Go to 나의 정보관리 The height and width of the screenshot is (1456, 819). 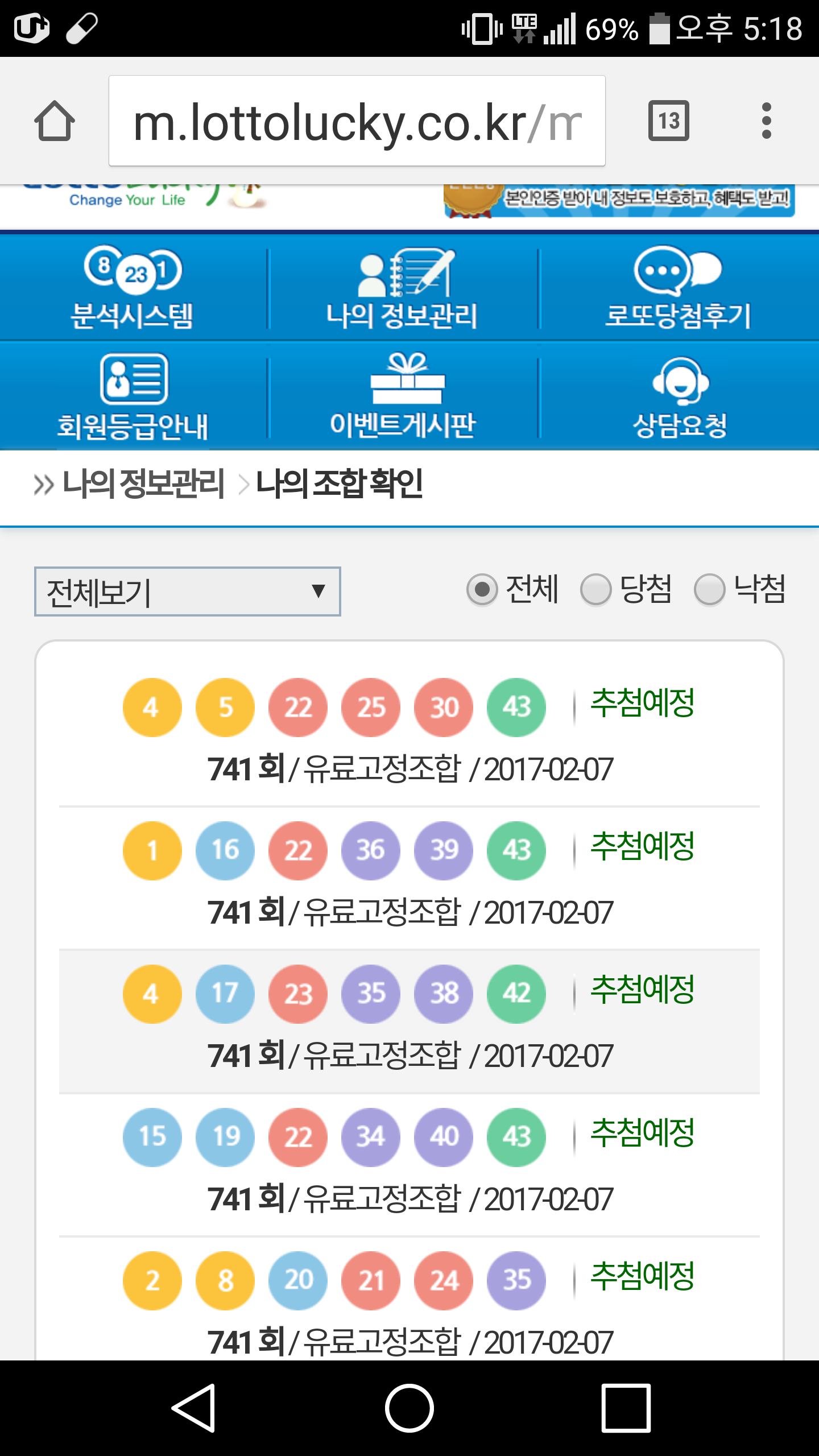402,288
